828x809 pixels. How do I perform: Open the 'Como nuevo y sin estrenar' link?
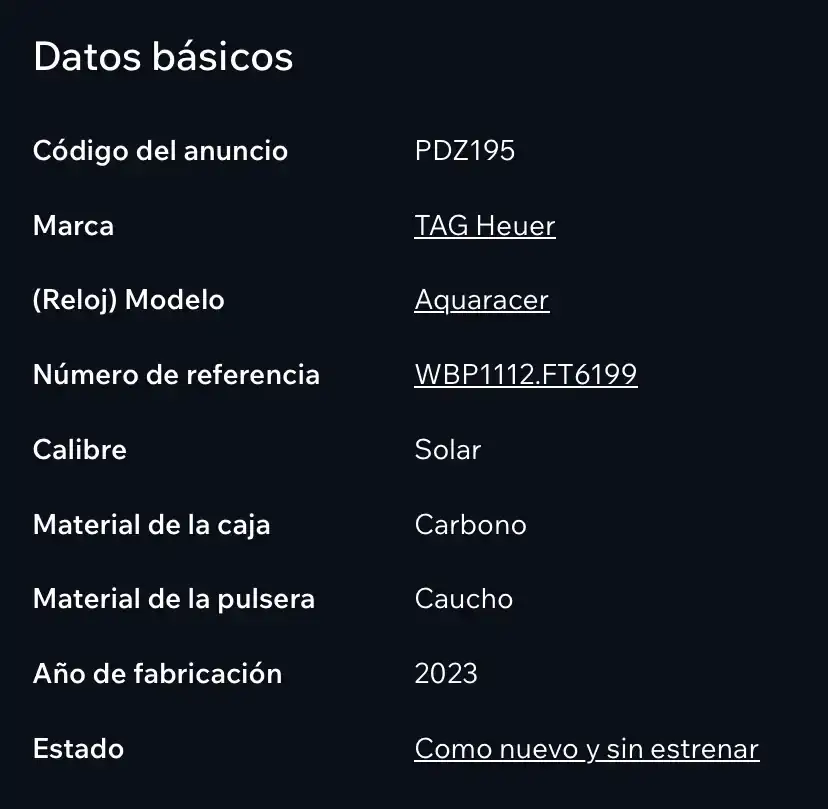coord(586,749)
